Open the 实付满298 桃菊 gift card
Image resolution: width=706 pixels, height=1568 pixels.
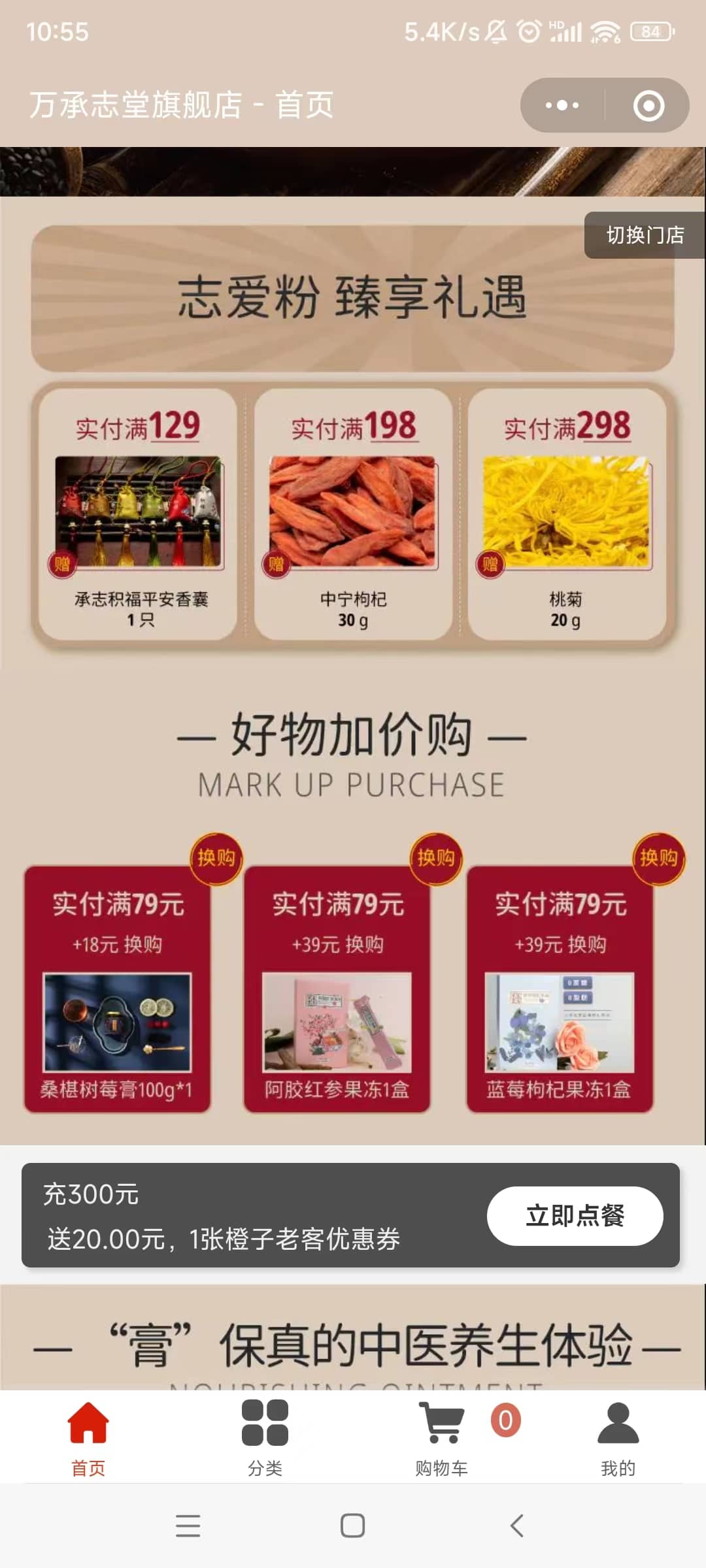(x=567, y=514)
